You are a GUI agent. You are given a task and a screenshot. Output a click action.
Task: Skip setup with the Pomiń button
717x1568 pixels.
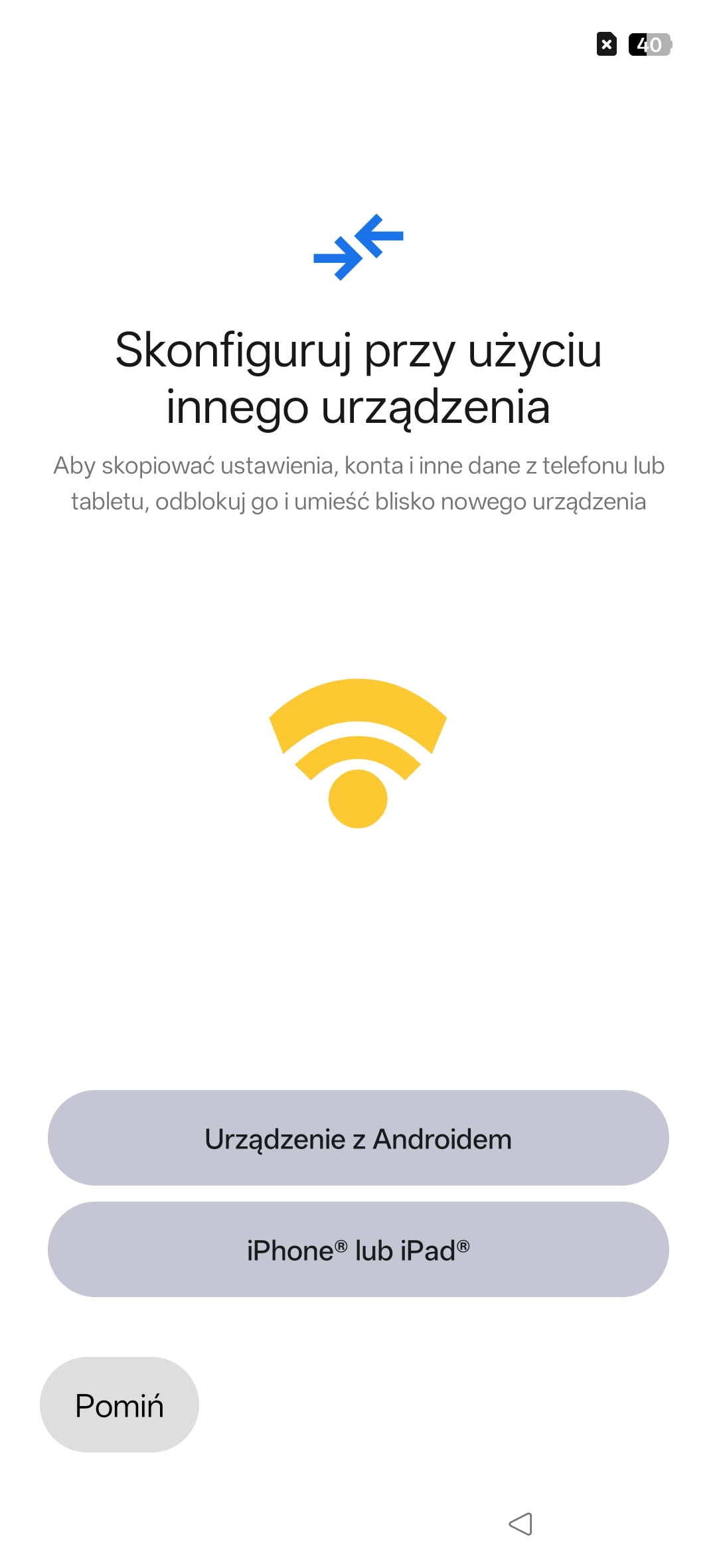point(119,1405)
